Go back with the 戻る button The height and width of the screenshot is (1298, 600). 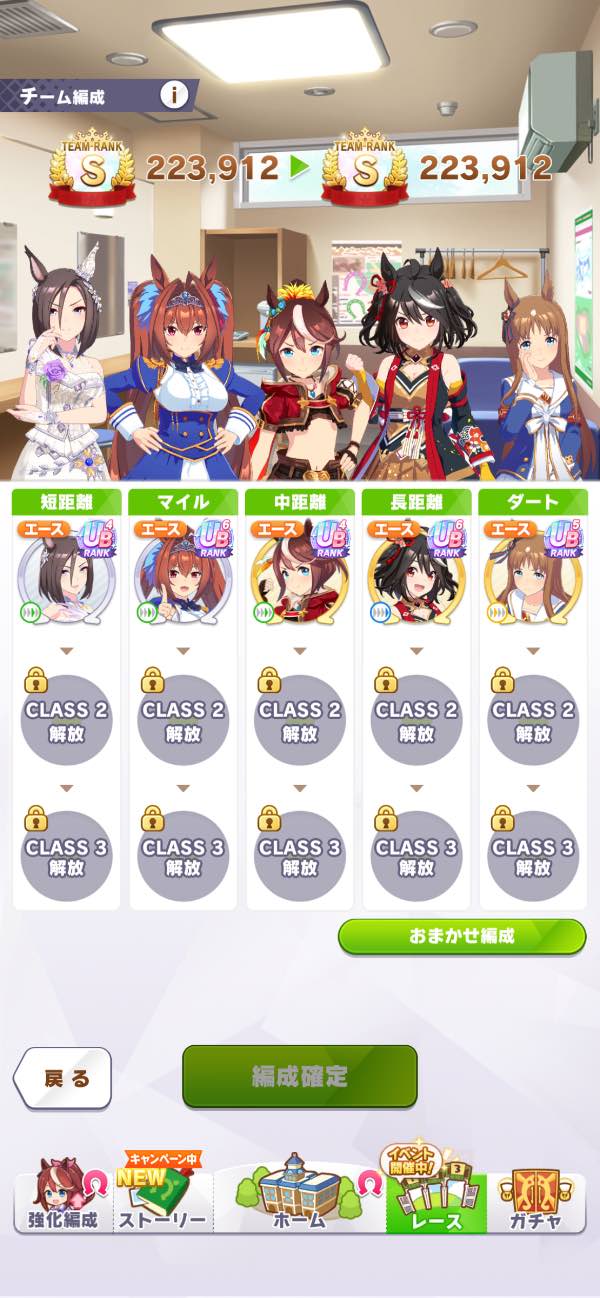(x=63, y=1078)
